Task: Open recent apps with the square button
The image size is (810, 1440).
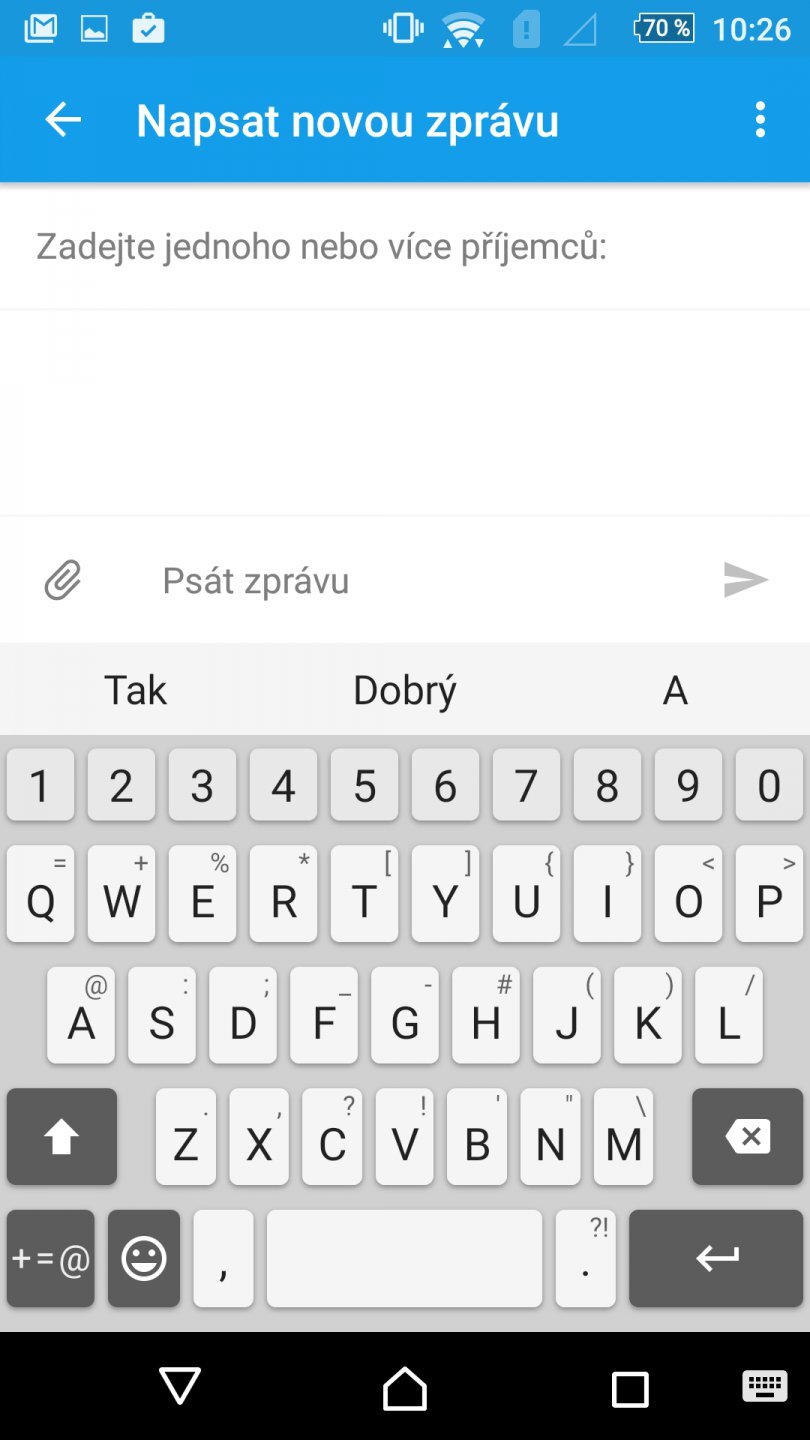Action: (631, 1387)
